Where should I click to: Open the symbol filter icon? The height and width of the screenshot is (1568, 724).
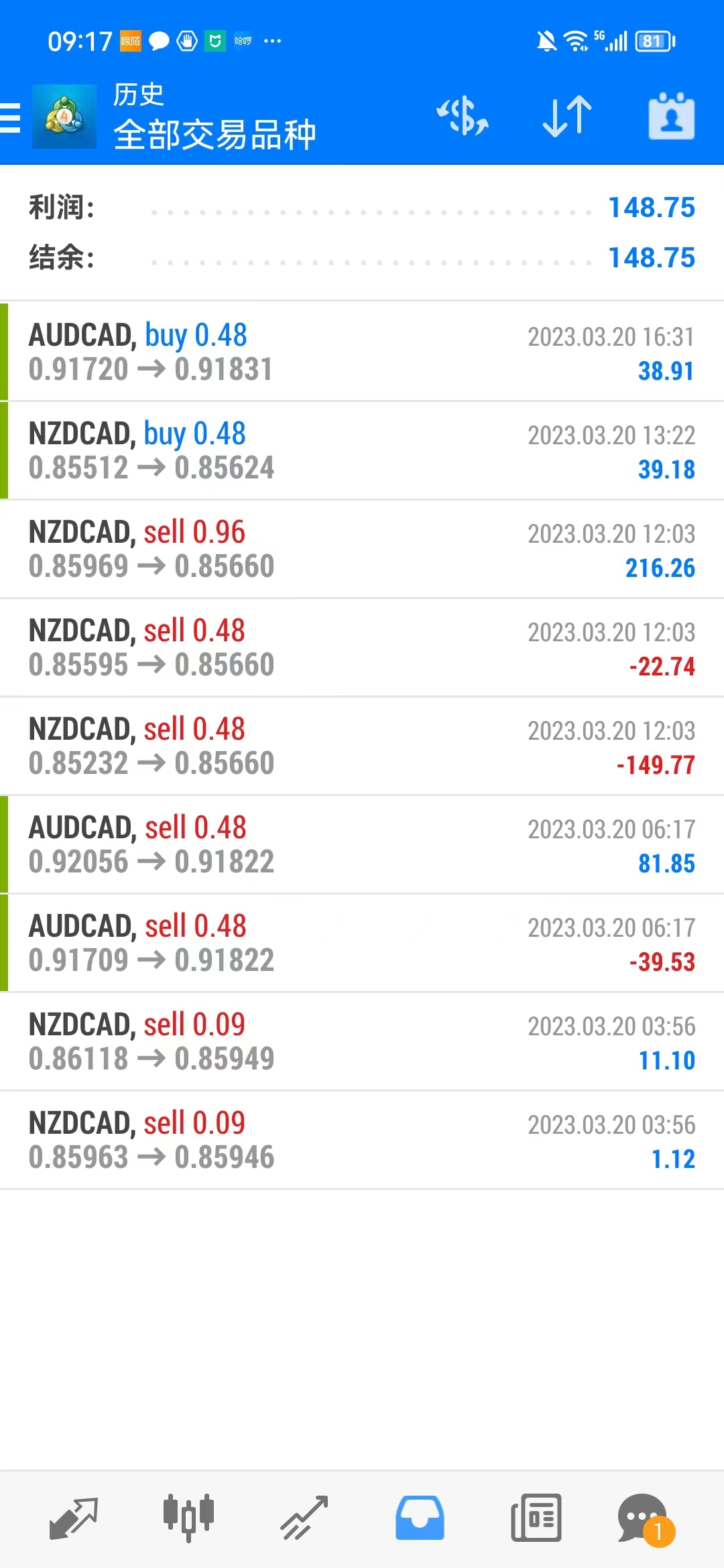(463, 117)
